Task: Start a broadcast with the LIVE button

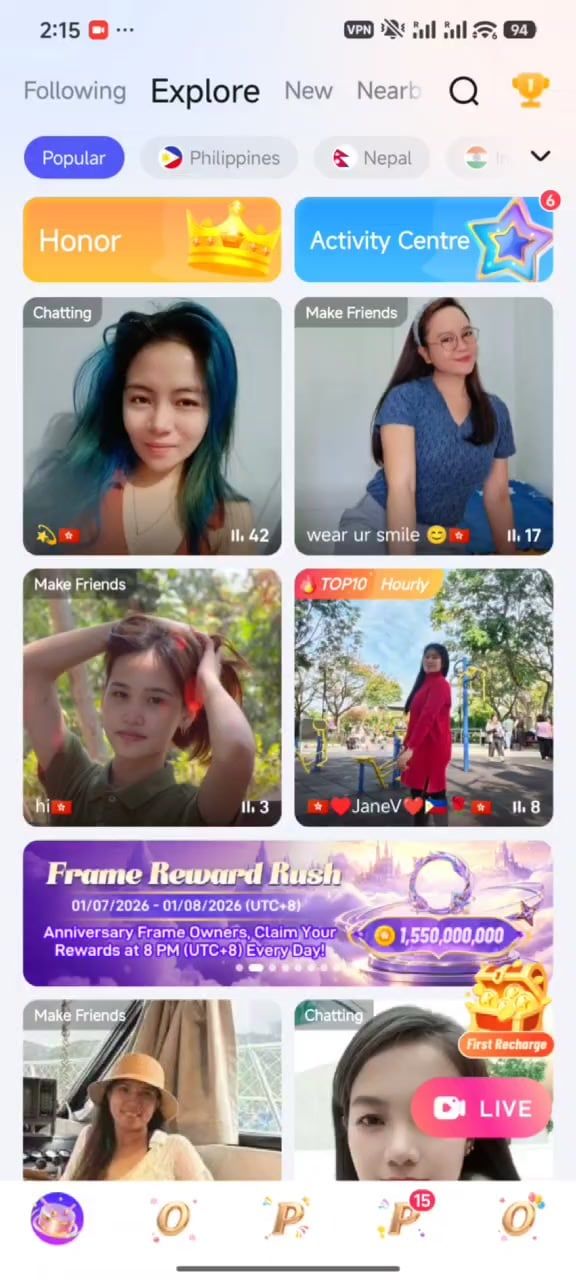Action: tap(481, 1108)
